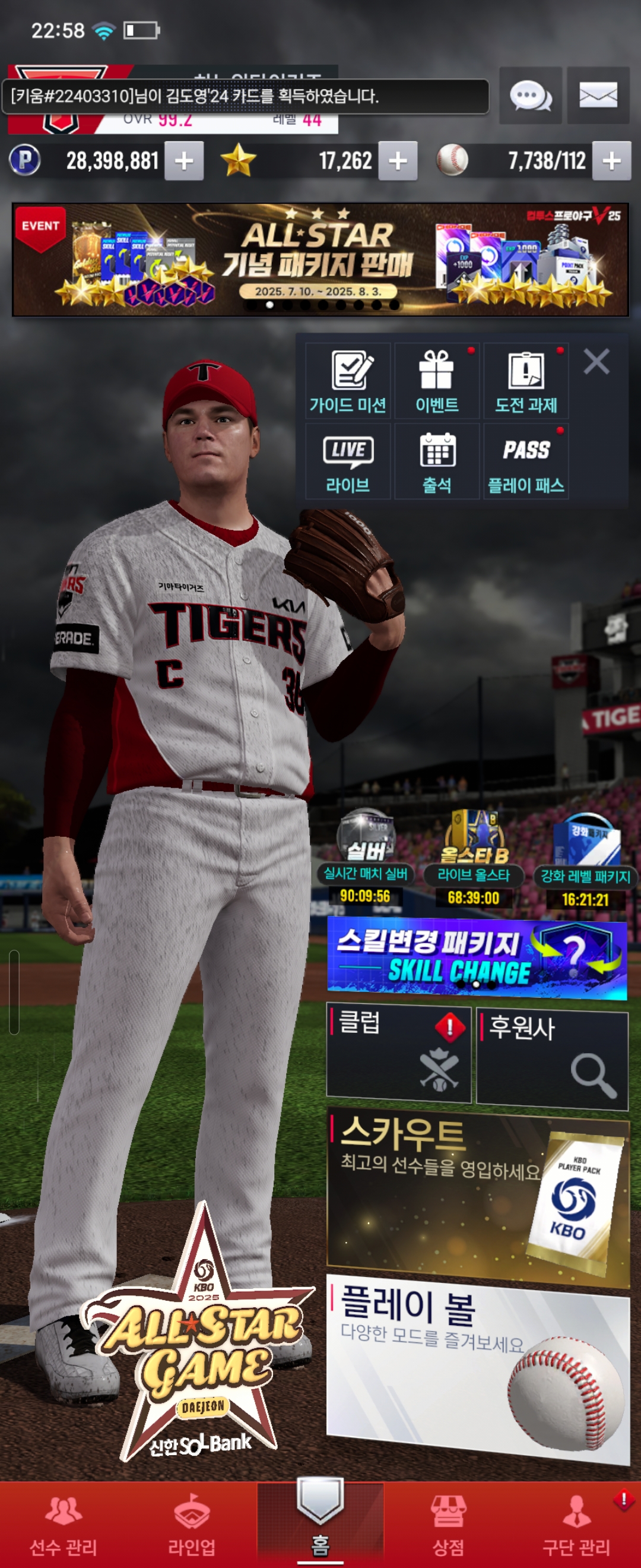Switch to the 선수 관리 tab
This screenshot has width=641, height=1568.
pos(64,1524)
